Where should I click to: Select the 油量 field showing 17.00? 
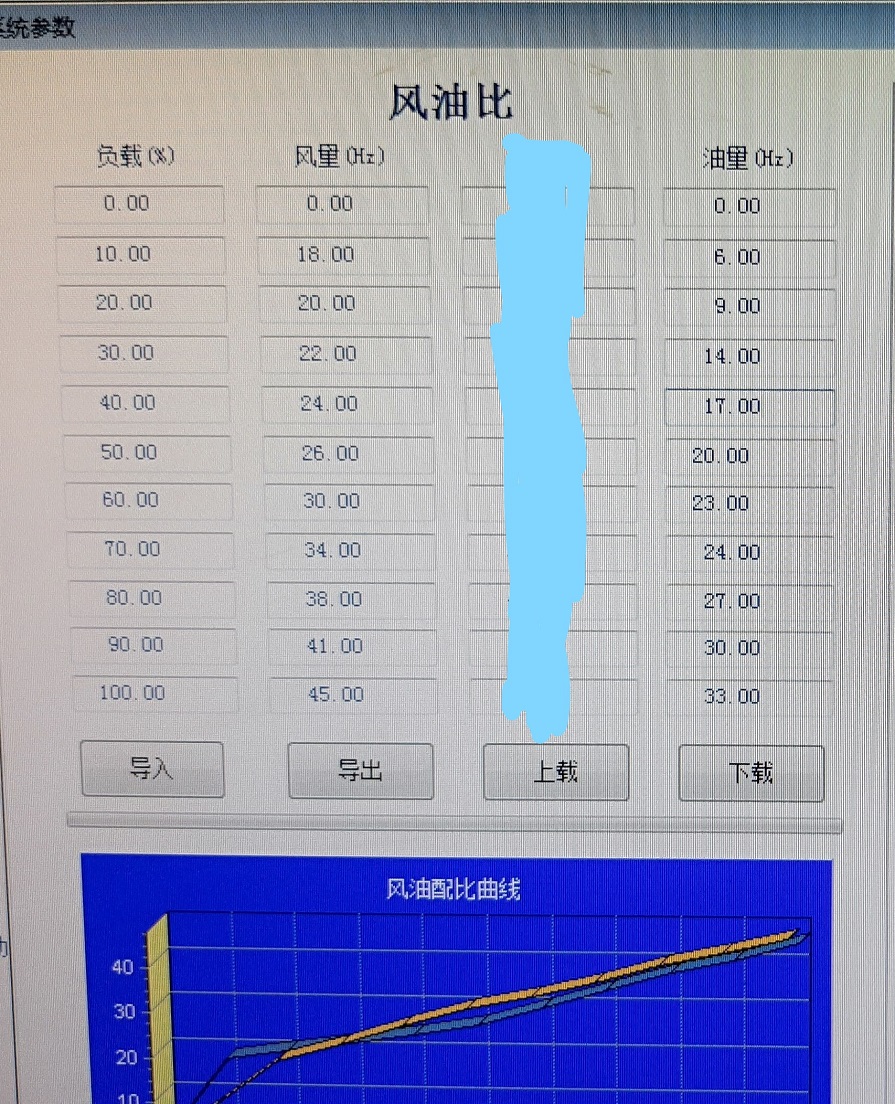pyautogui.click(x=749, y=406)
